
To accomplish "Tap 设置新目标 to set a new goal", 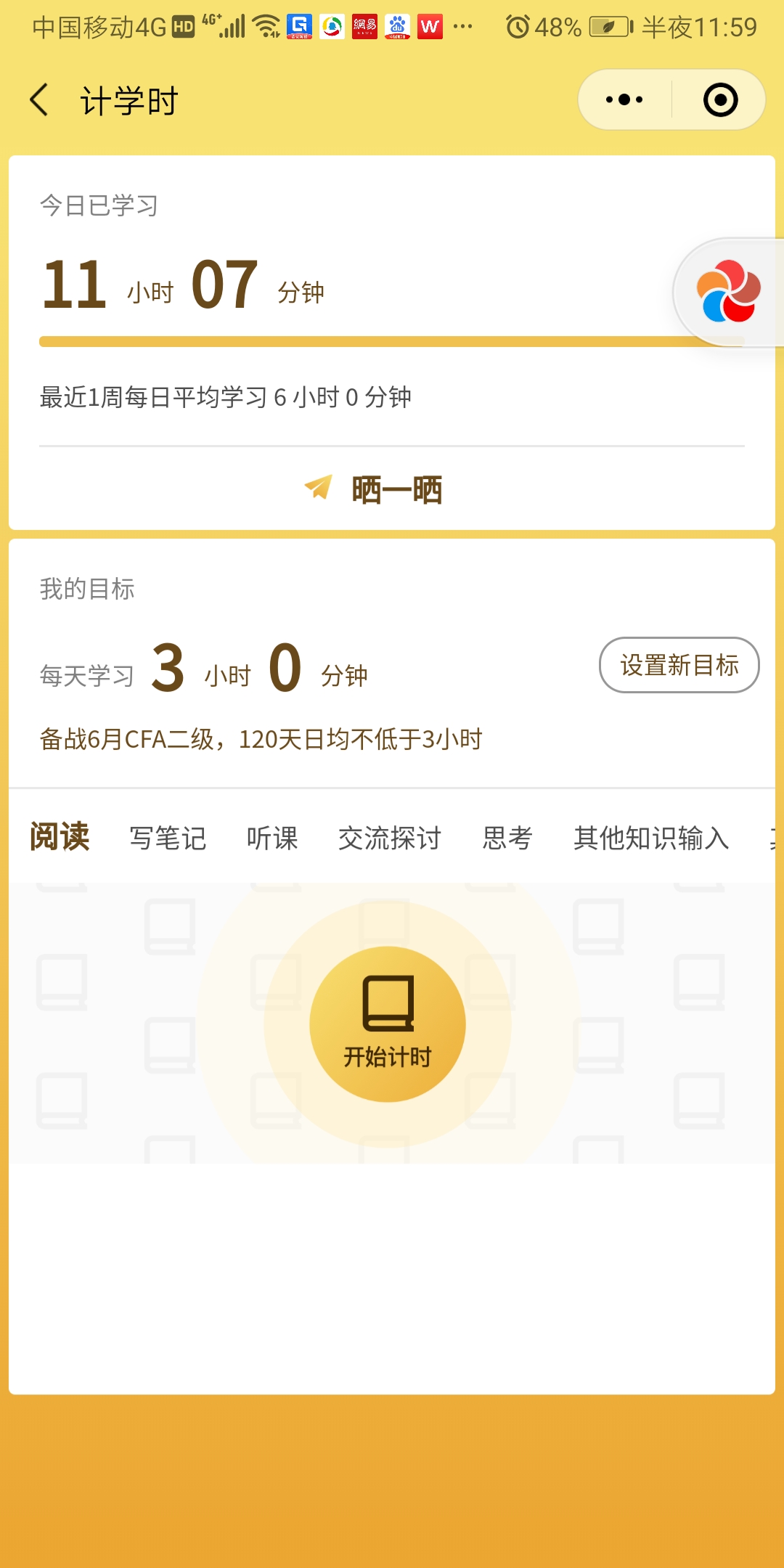I will (x=679, y=665).
